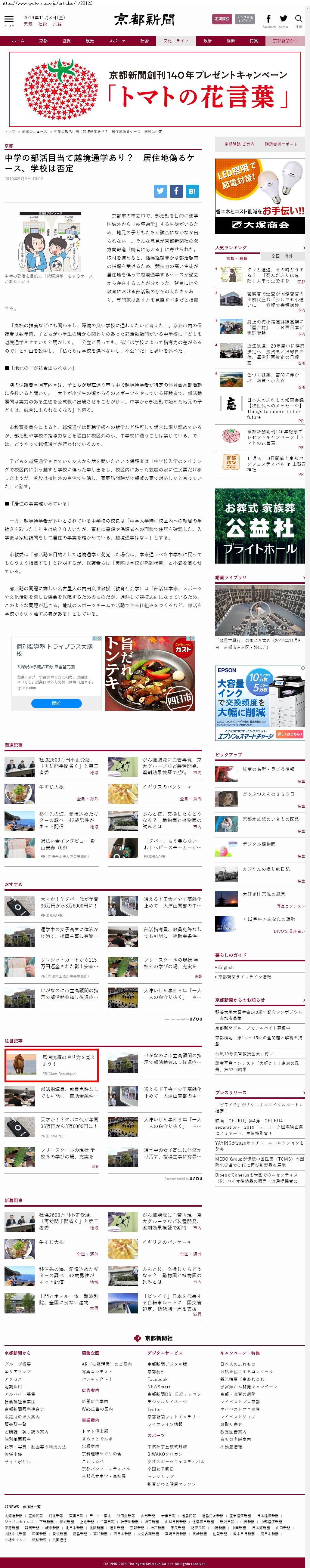This screenshot has height=1568, width=310.
Task: Switch to the スポーツ tab
Action: [117, 41]
